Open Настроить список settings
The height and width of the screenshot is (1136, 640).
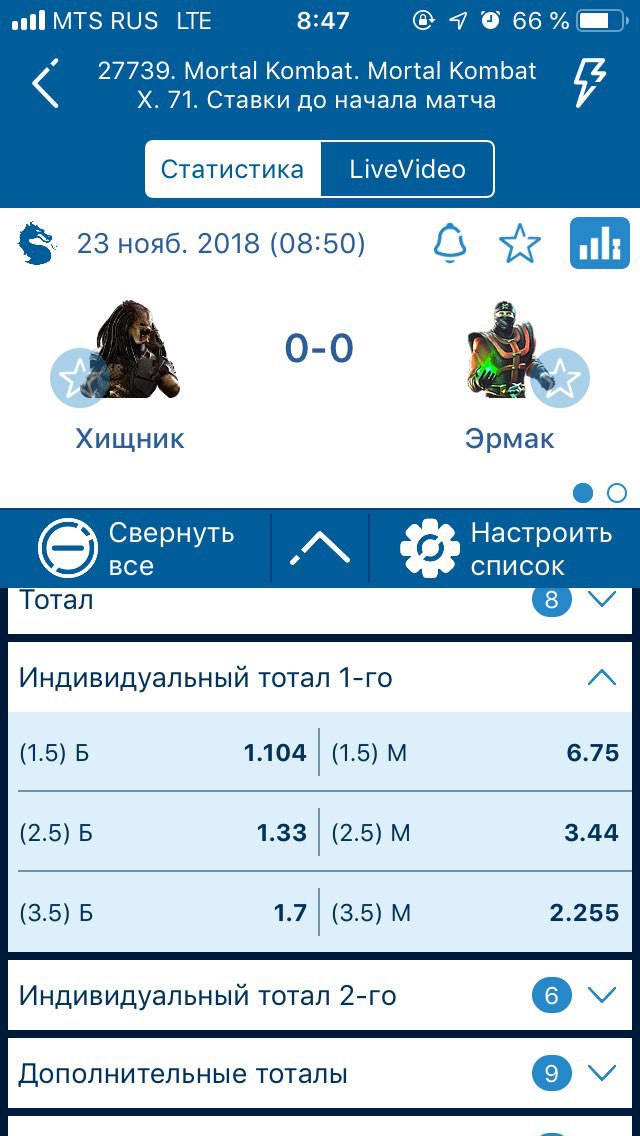[x=506, y=548]
